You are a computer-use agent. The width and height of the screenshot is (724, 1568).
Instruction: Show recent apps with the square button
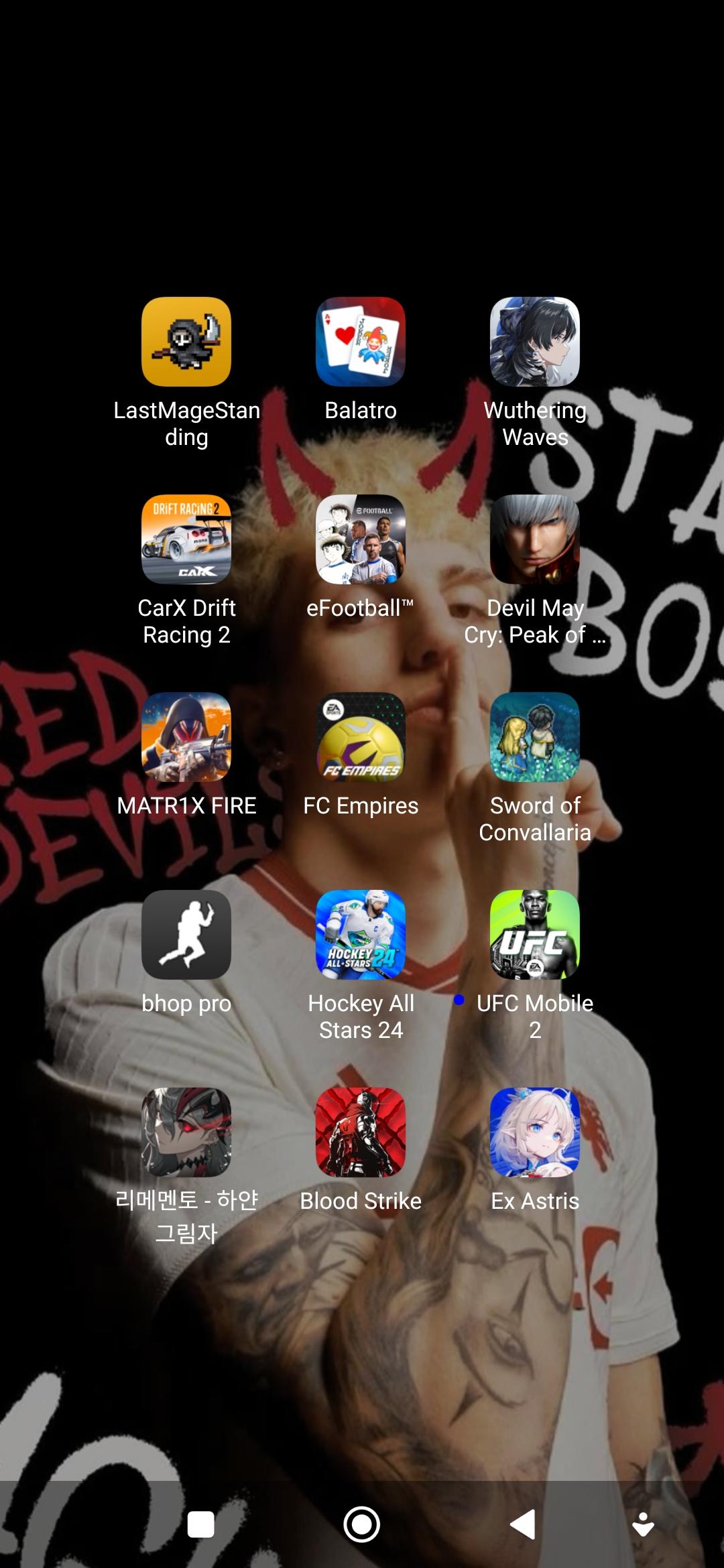click(x=201, y=1524)
